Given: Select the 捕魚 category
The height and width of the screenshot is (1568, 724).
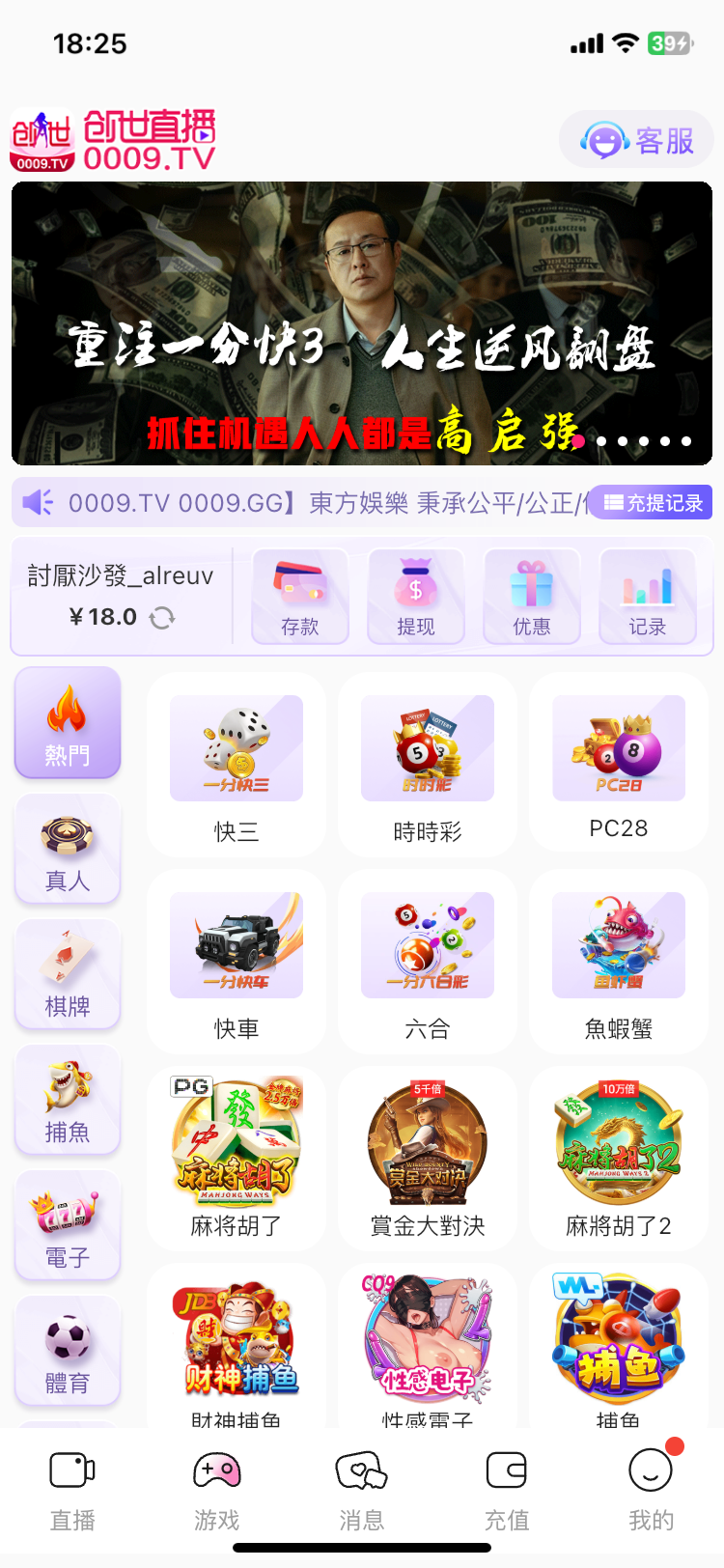Looking at the screenshot, I should tap(68, 1101).
